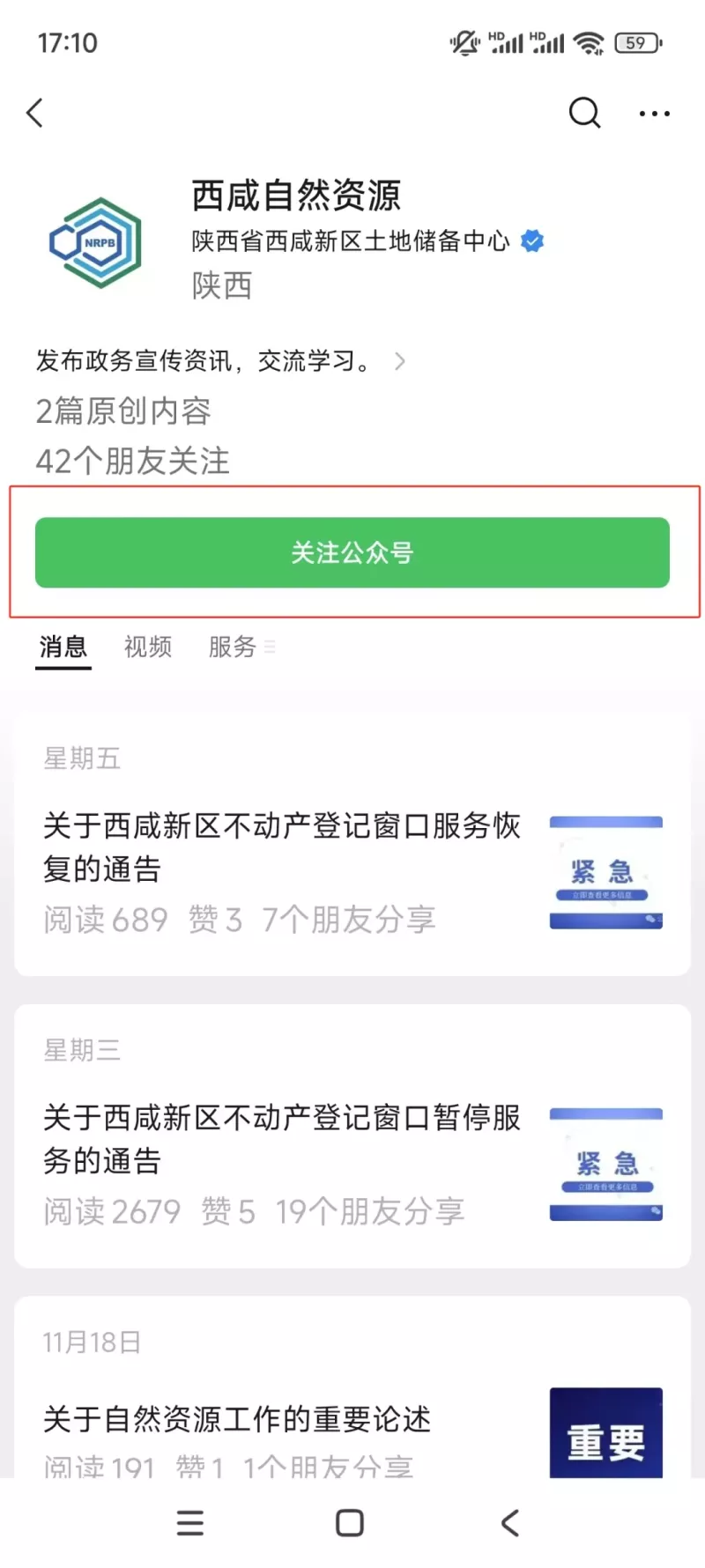Open the more options menu (three dots)

point(653,113)
